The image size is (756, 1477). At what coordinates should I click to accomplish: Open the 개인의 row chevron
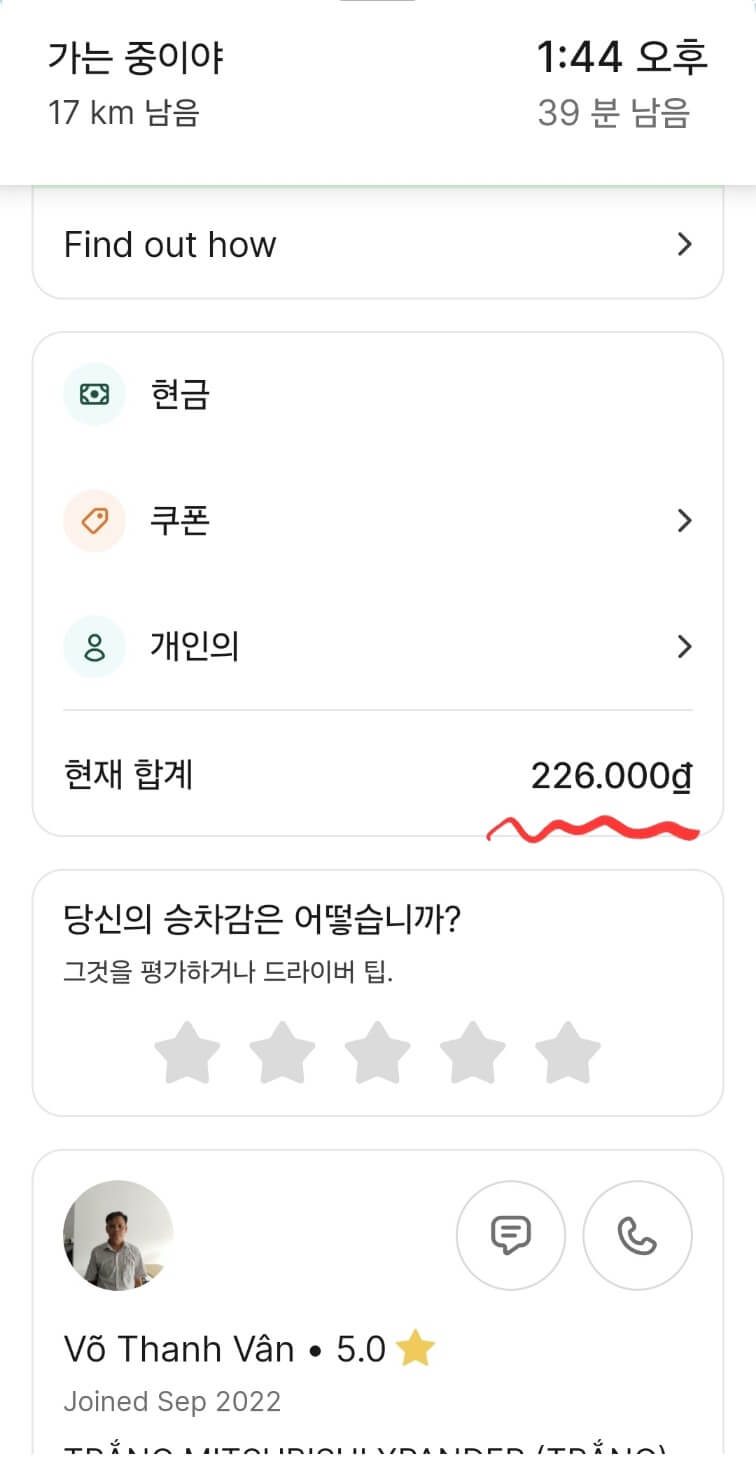(x=685, y=647)
